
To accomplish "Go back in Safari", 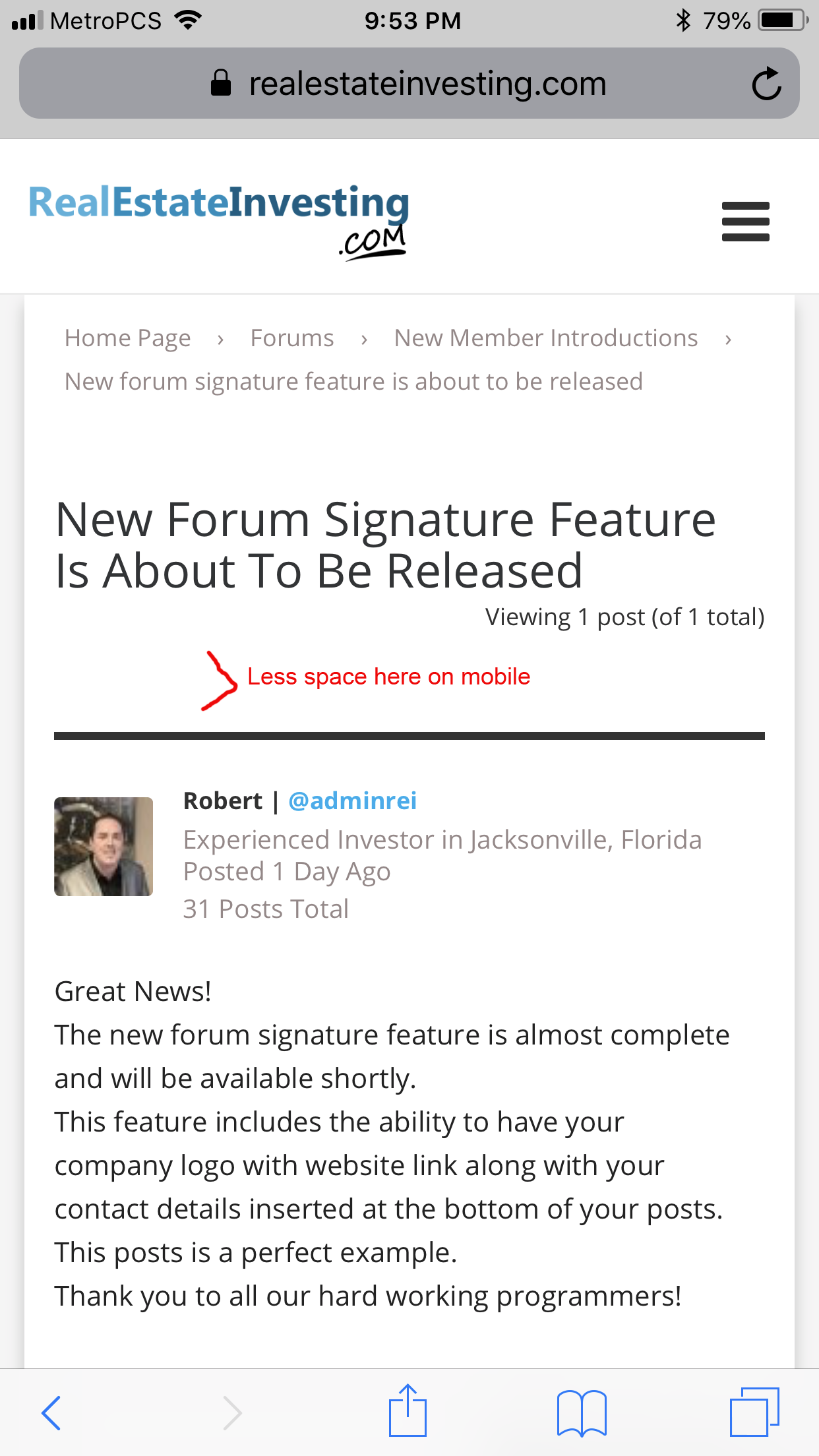I will tap(51, 1413).
